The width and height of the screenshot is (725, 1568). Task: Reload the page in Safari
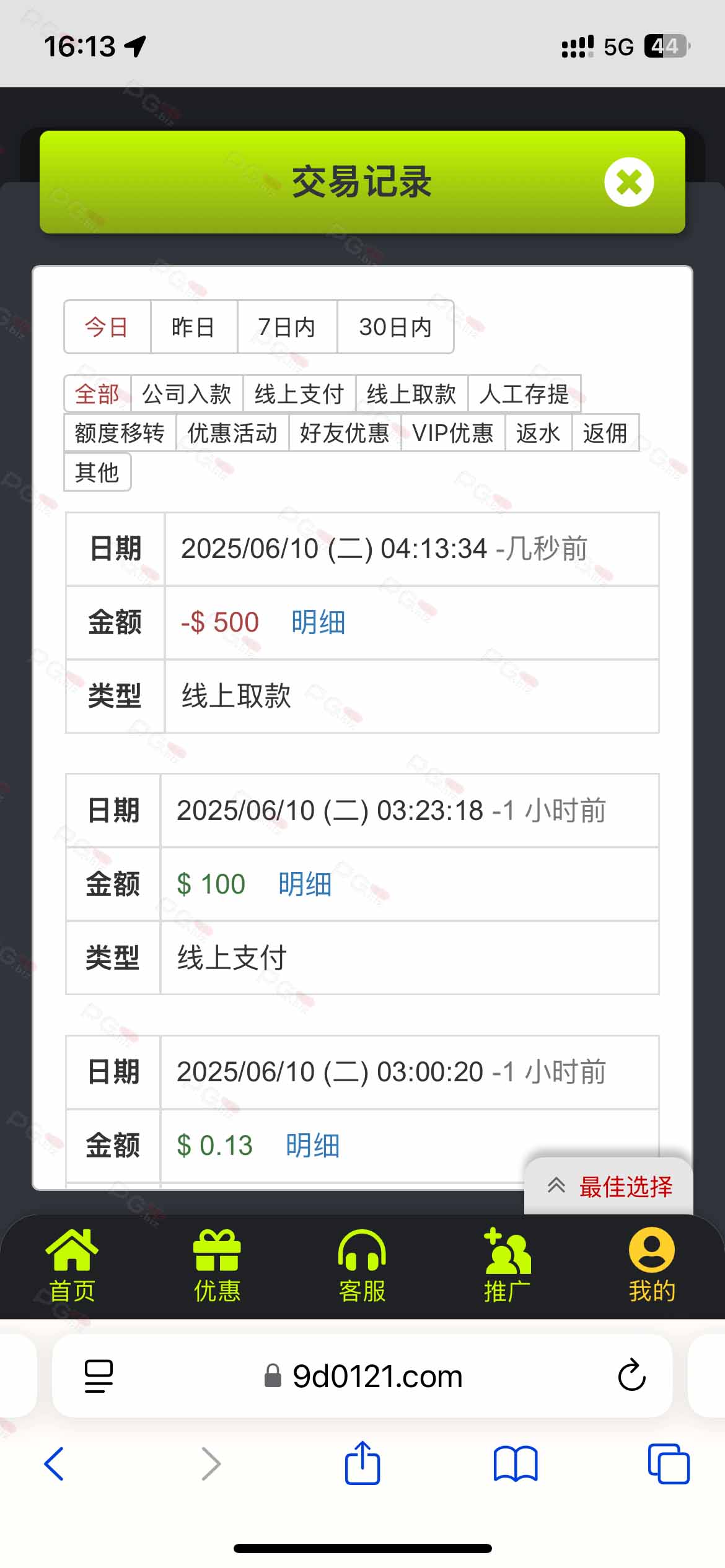tap(631, 1375)
